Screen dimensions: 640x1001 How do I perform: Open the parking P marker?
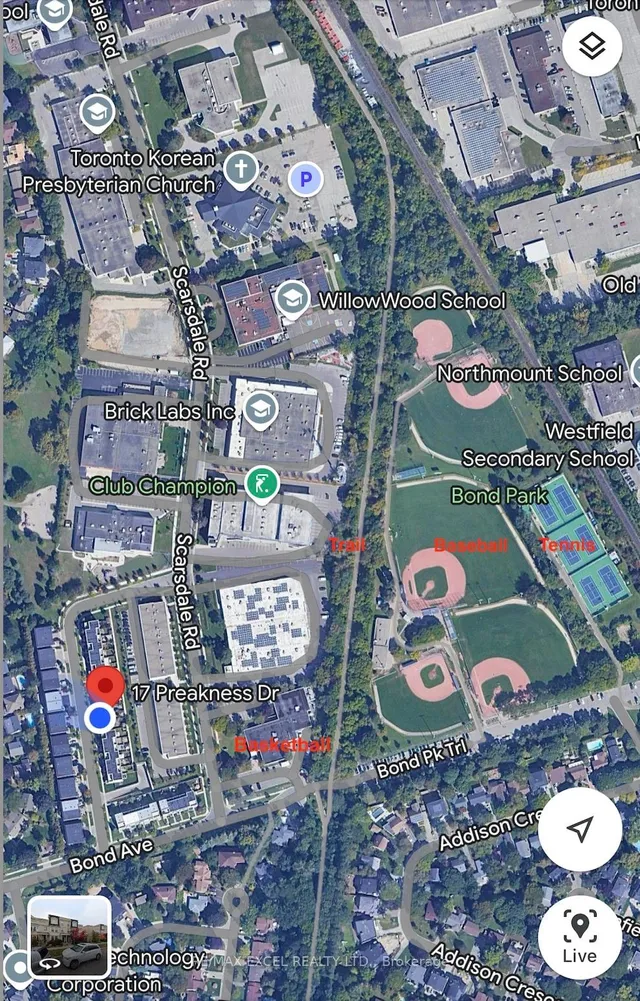[305, 180]
